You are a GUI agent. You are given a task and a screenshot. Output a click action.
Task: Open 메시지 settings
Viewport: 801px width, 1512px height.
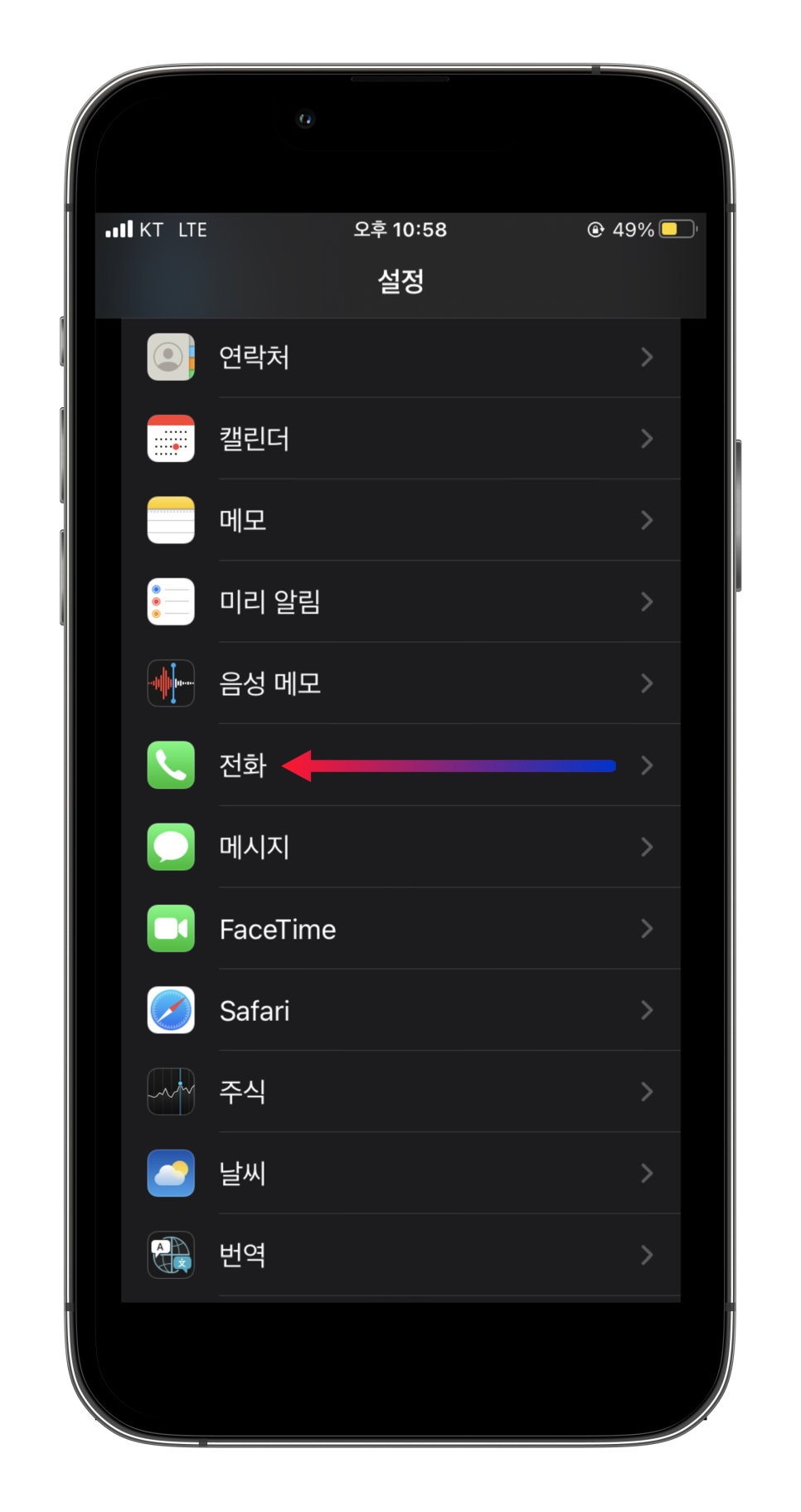[400, 847]
